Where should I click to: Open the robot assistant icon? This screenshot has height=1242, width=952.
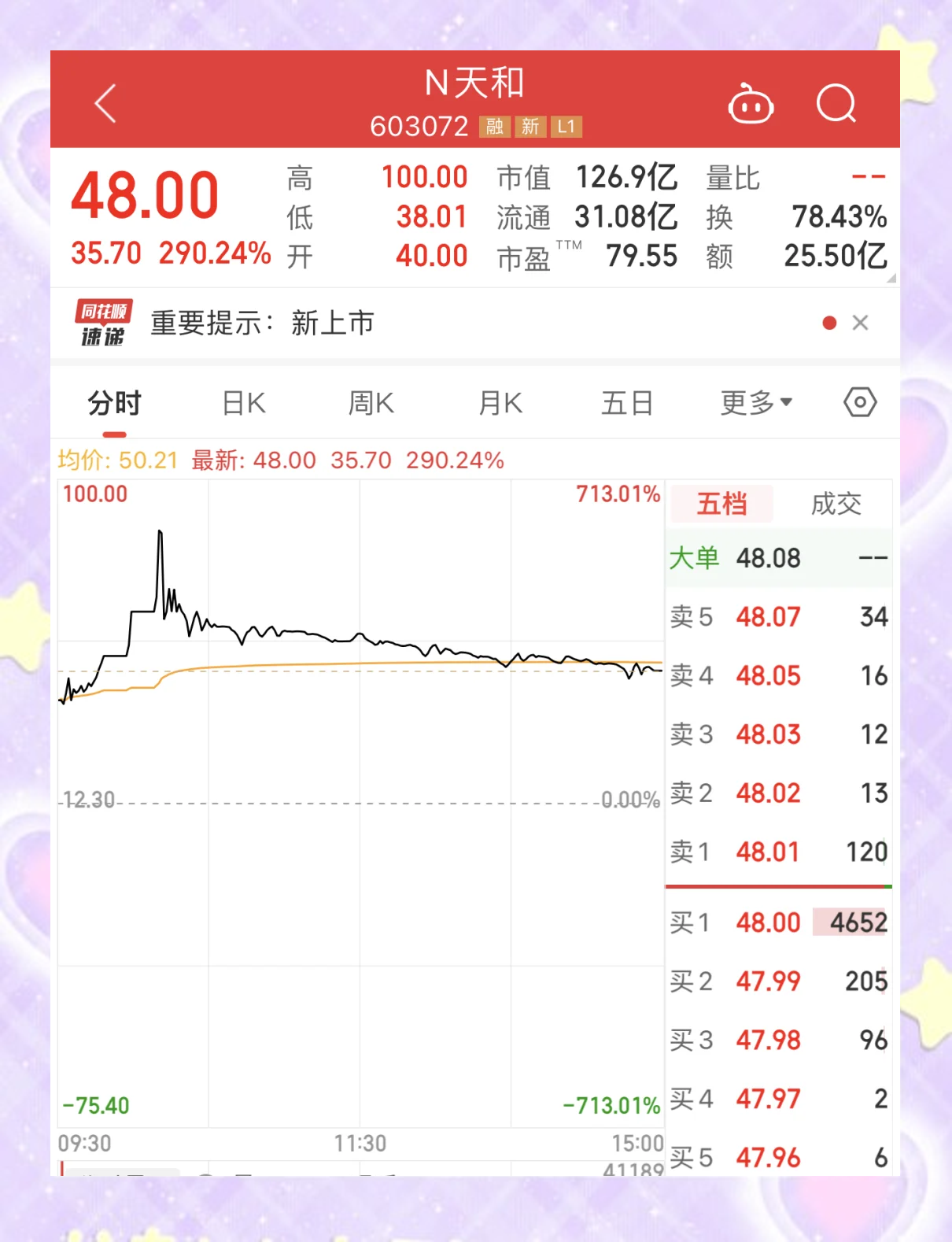pos(750,103)
